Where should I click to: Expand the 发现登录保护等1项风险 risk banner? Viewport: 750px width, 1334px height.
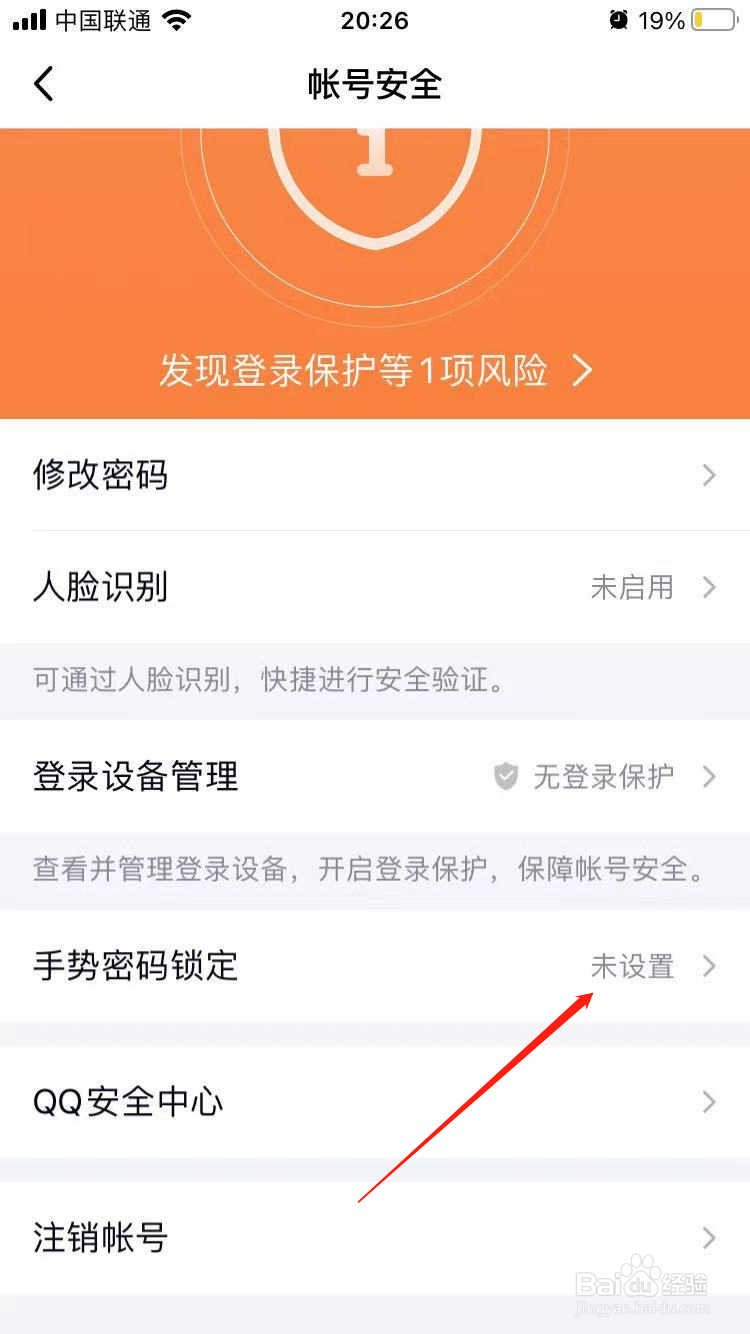pos(375,371)
